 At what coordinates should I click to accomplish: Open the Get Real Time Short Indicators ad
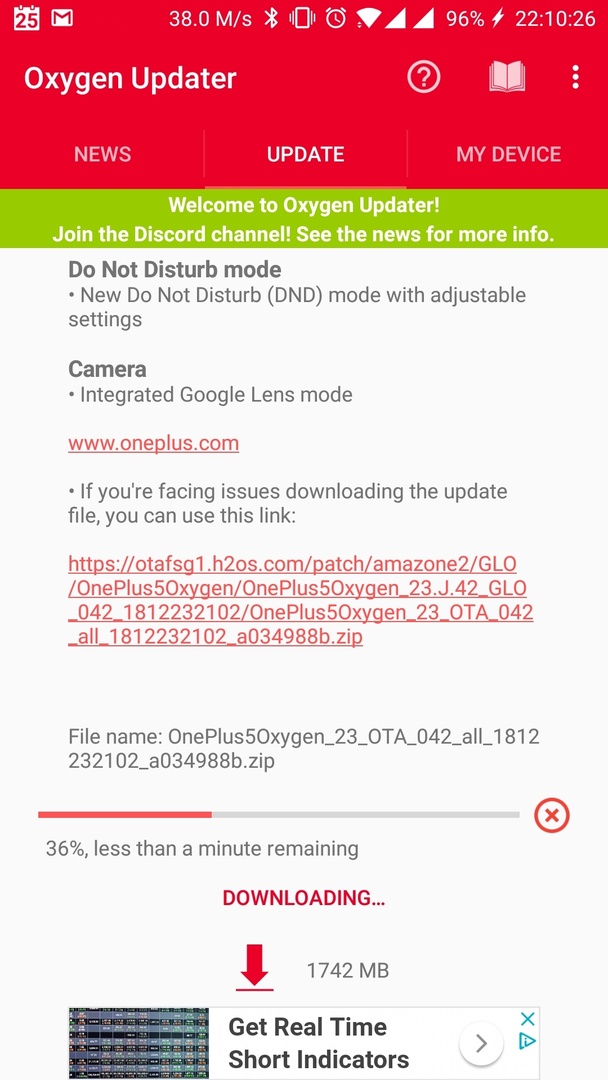(x=318, y=1043)
